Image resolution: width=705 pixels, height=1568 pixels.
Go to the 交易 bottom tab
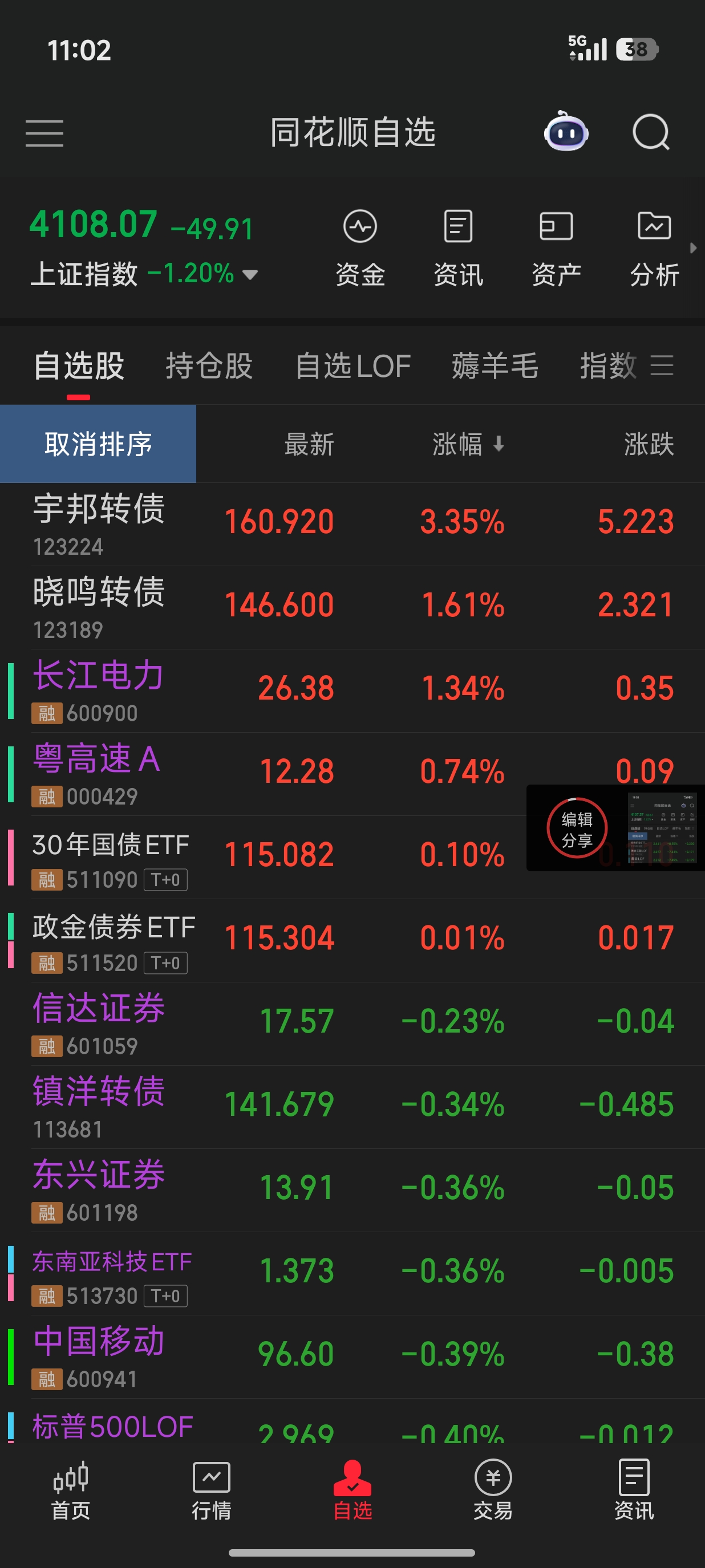(493, 1490)
